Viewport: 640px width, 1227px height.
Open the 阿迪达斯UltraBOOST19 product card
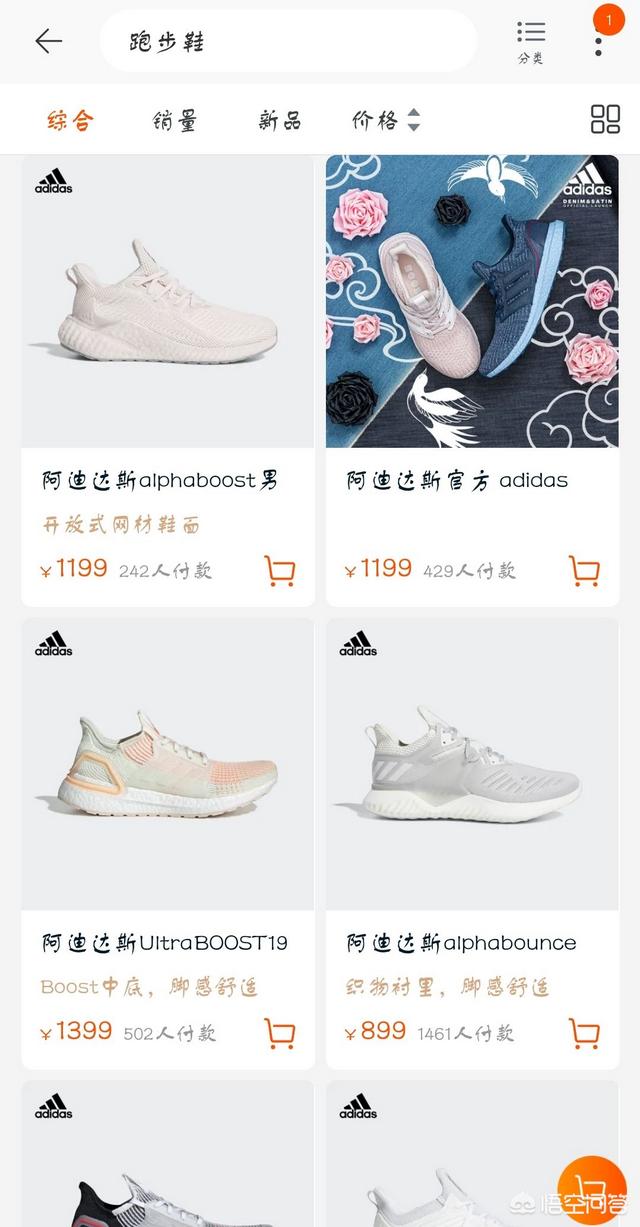tap(168, 844)
